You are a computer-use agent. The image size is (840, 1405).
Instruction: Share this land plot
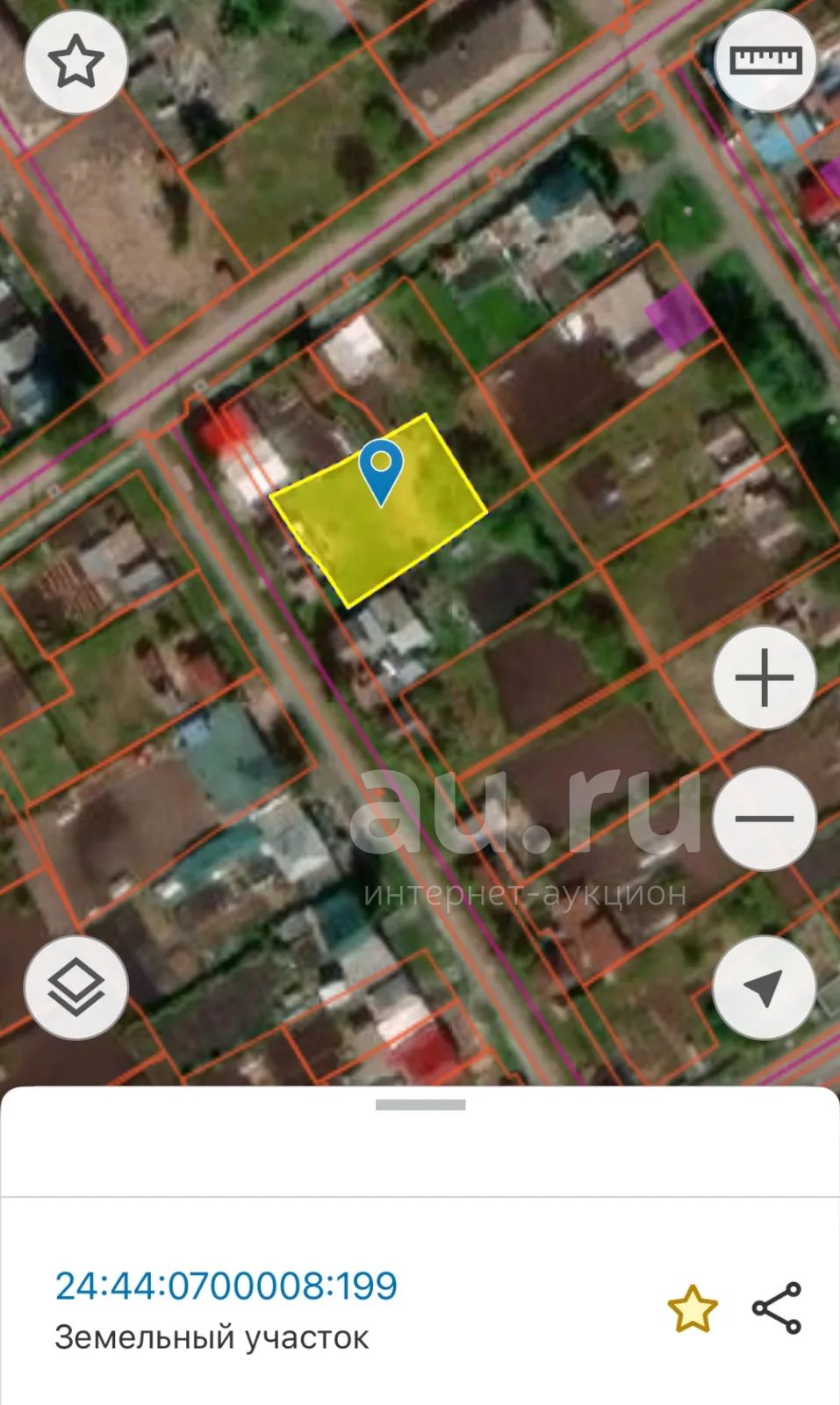[x=777, y=1308]
